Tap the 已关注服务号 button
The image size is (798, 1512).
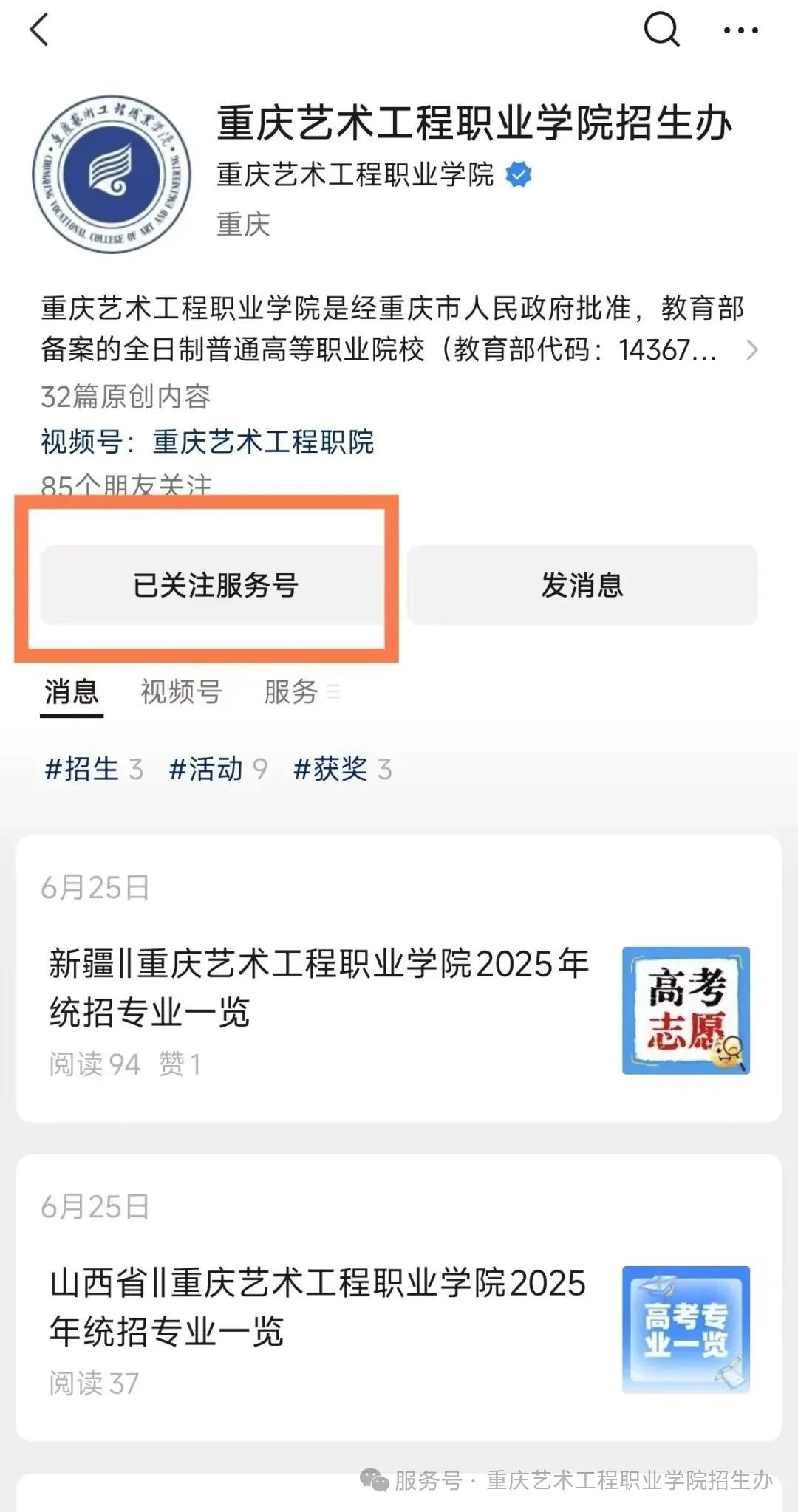214,585
